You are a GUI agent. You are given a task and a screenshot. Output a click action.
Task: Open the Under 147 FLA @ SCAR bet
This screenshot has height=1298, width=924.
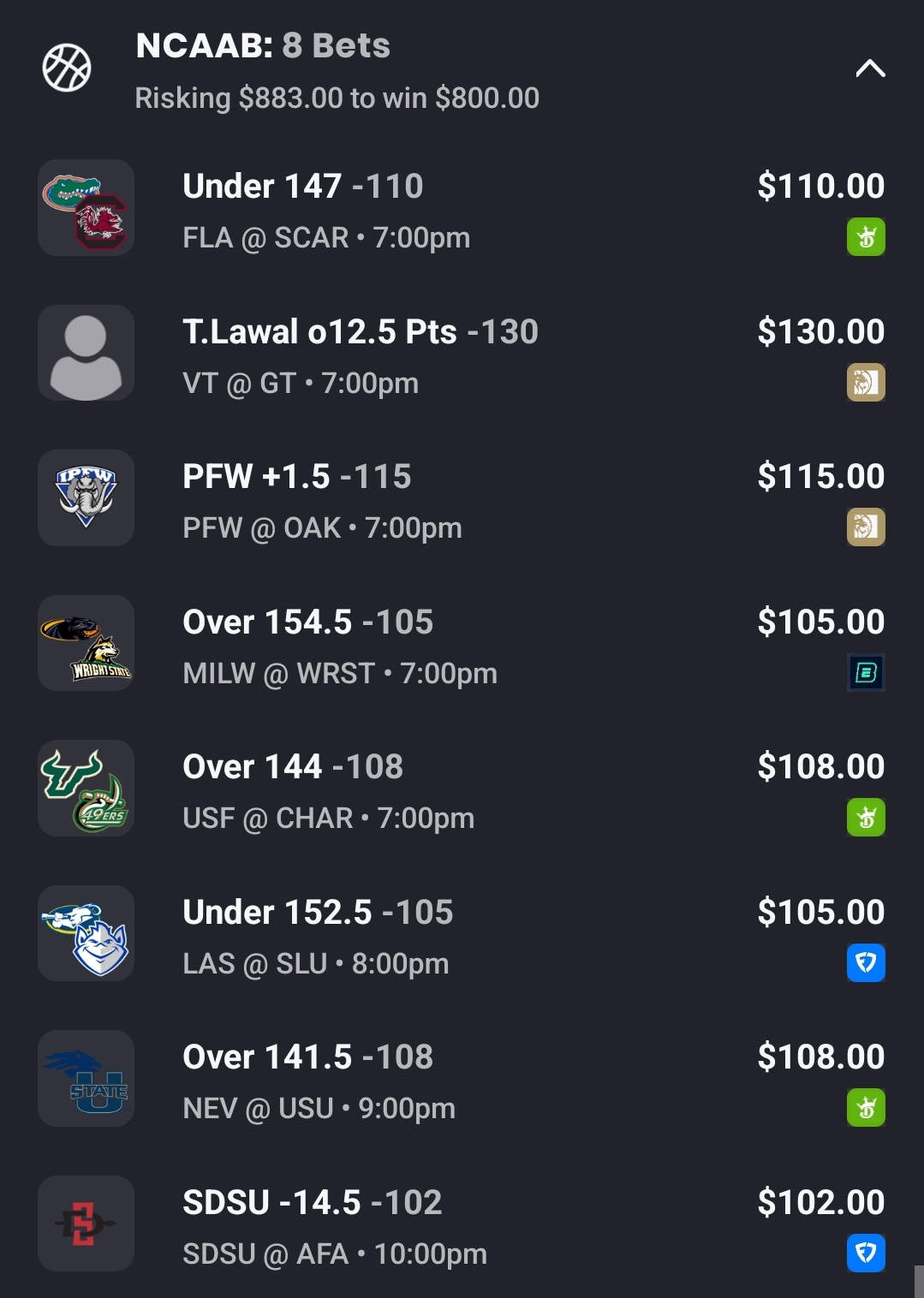tap(462, 210)
